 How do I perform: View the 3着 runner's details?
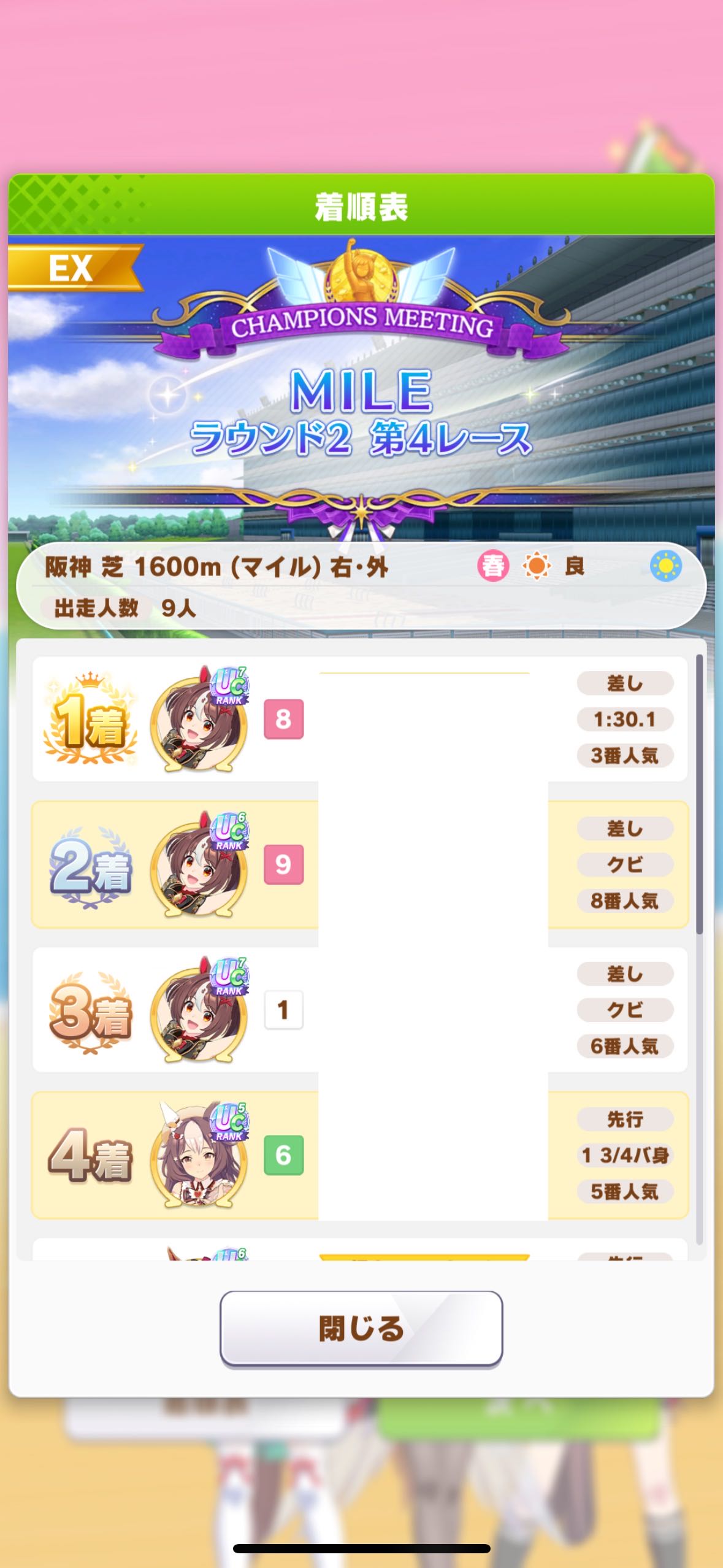coord(360,1010)
